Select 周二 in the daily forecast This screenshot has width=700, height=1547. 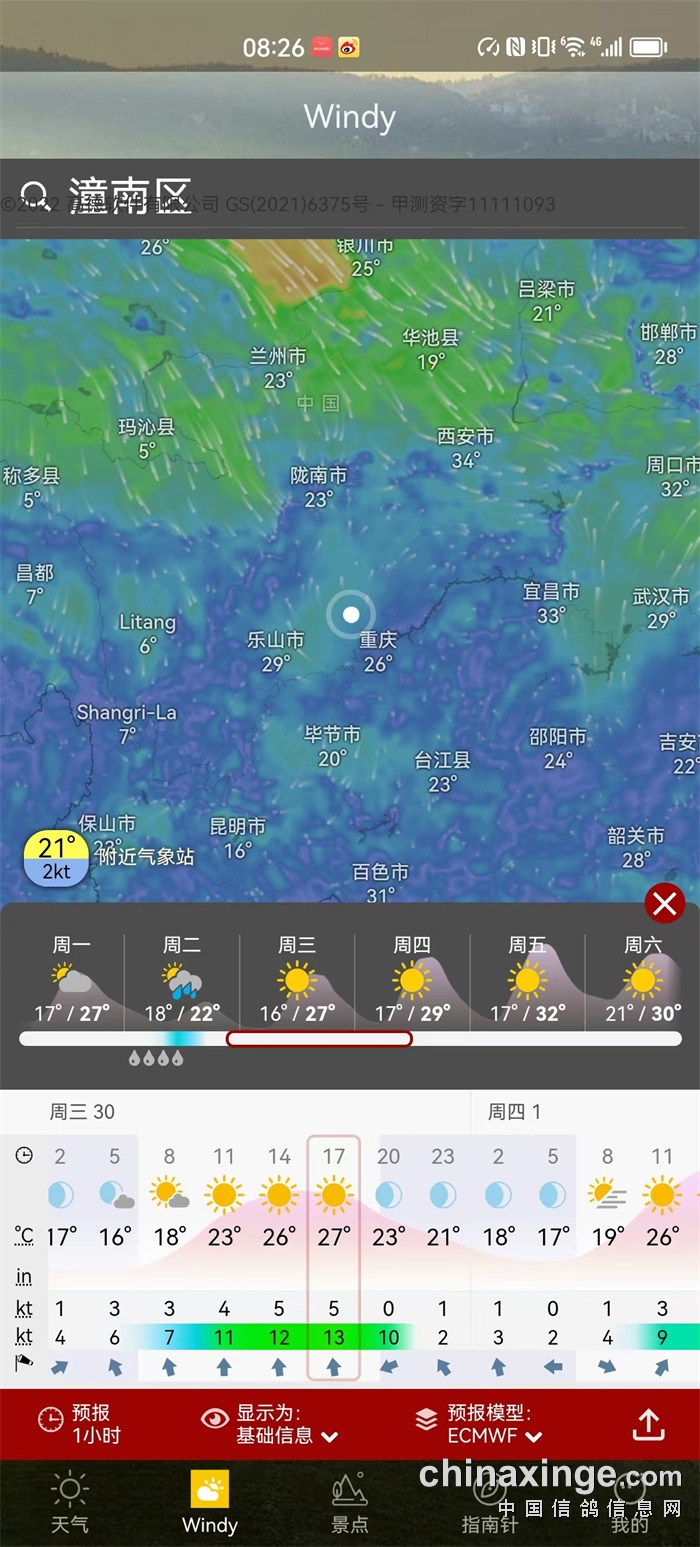(182, 980)
